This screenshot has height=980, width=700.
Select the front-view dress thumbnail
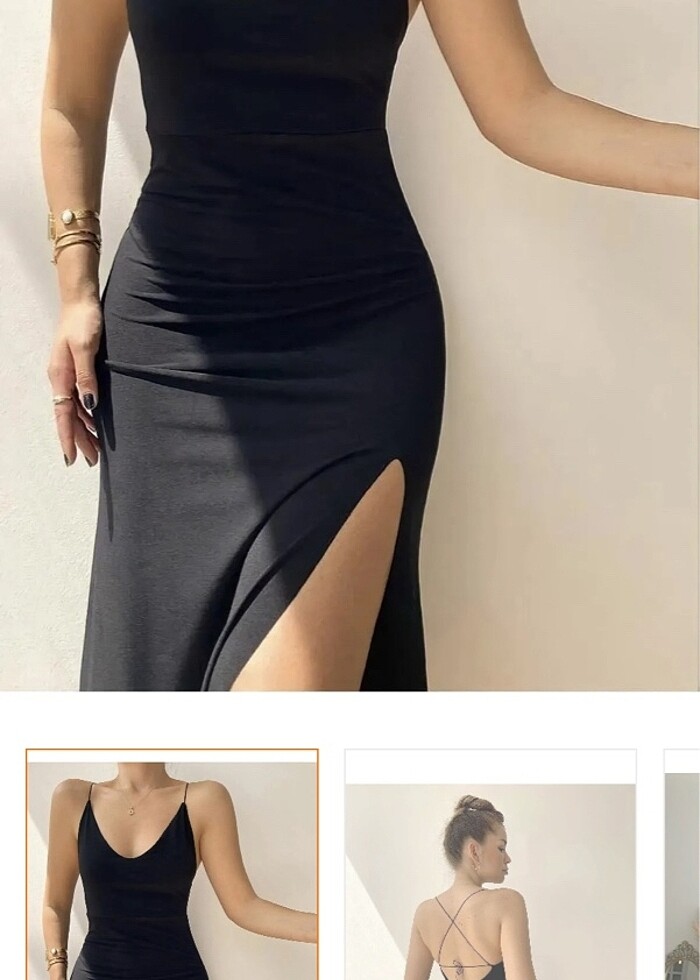pos(172,865)
